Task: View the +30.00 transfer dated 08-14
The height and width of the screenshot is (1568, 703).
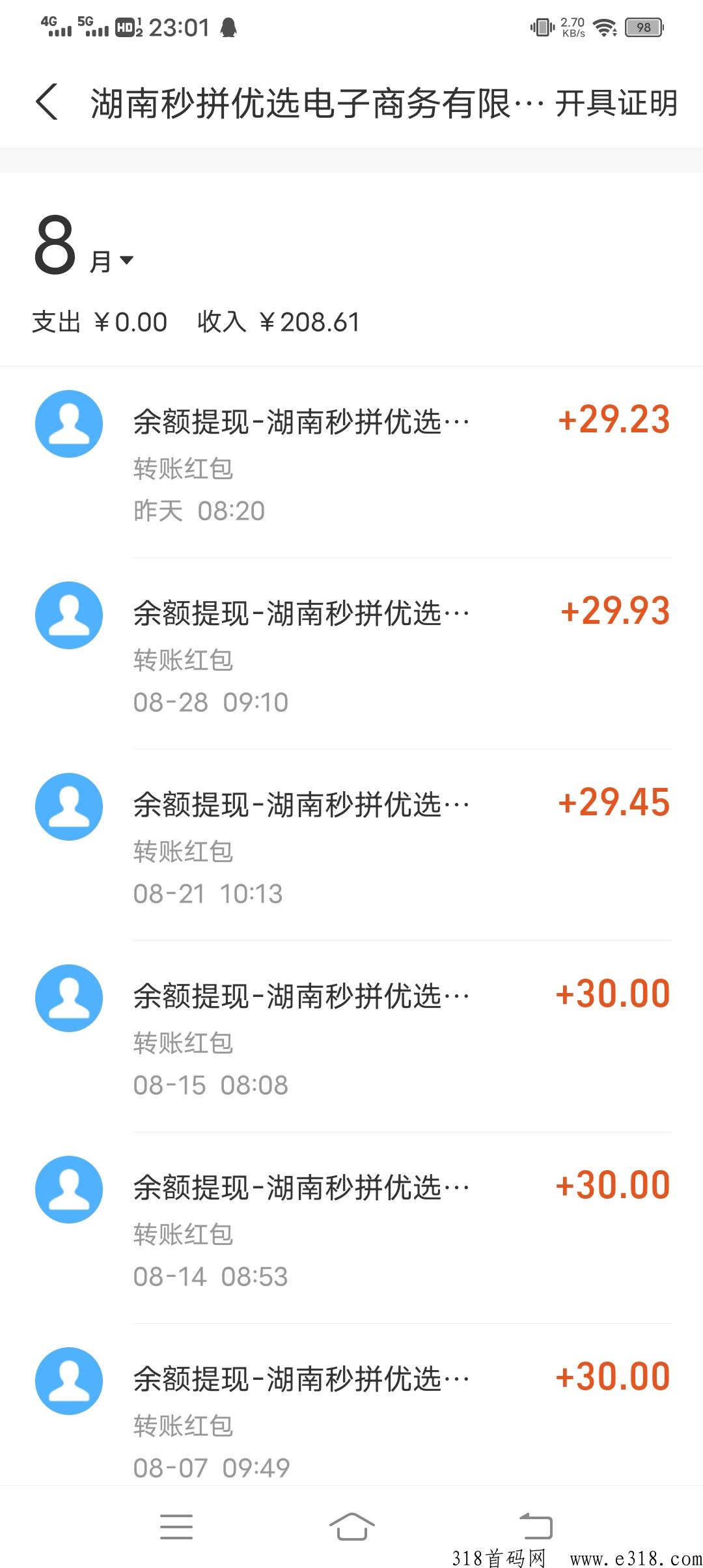Action: (351, 1228)
